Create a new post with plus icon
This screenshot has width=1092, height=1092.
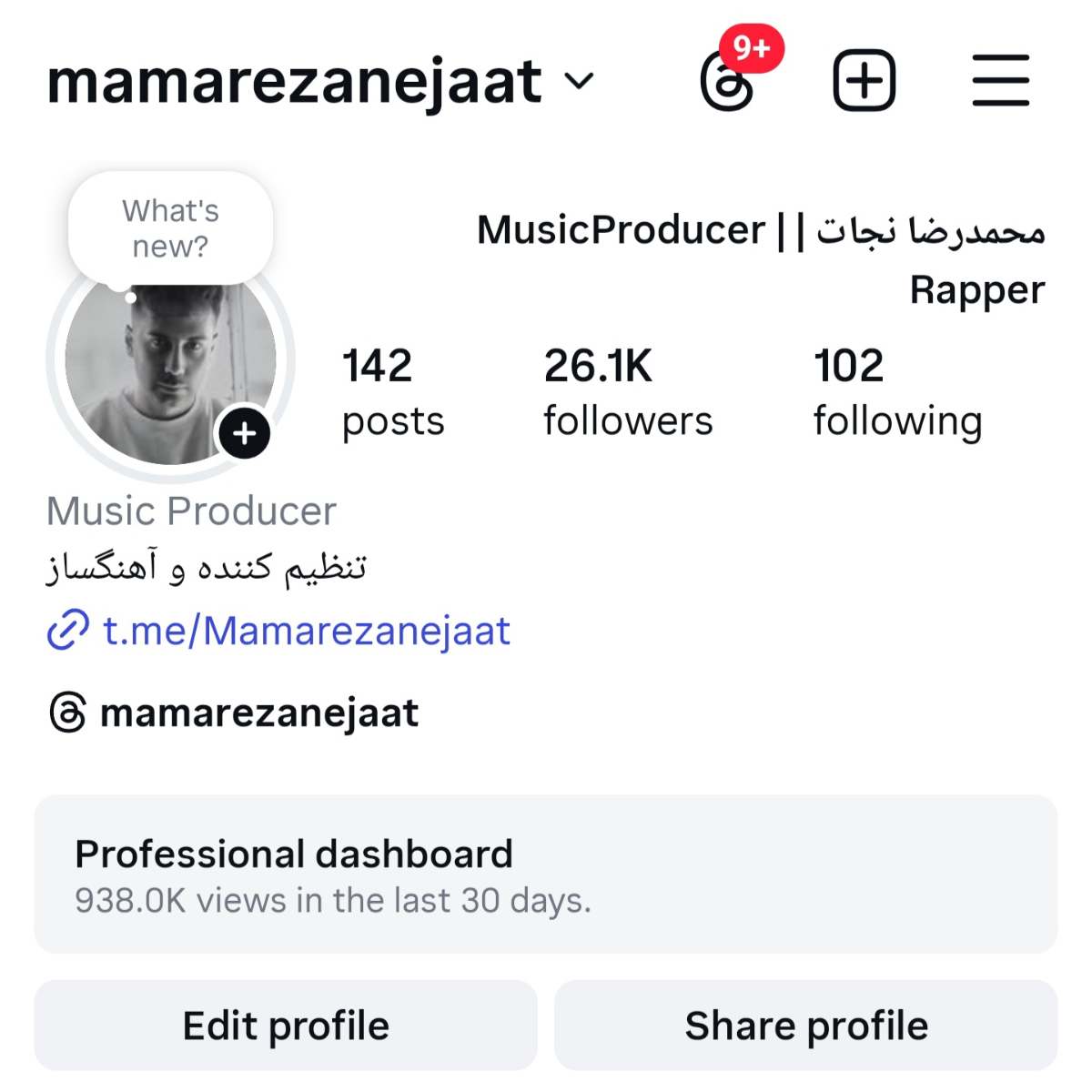(x=864, y=81)
